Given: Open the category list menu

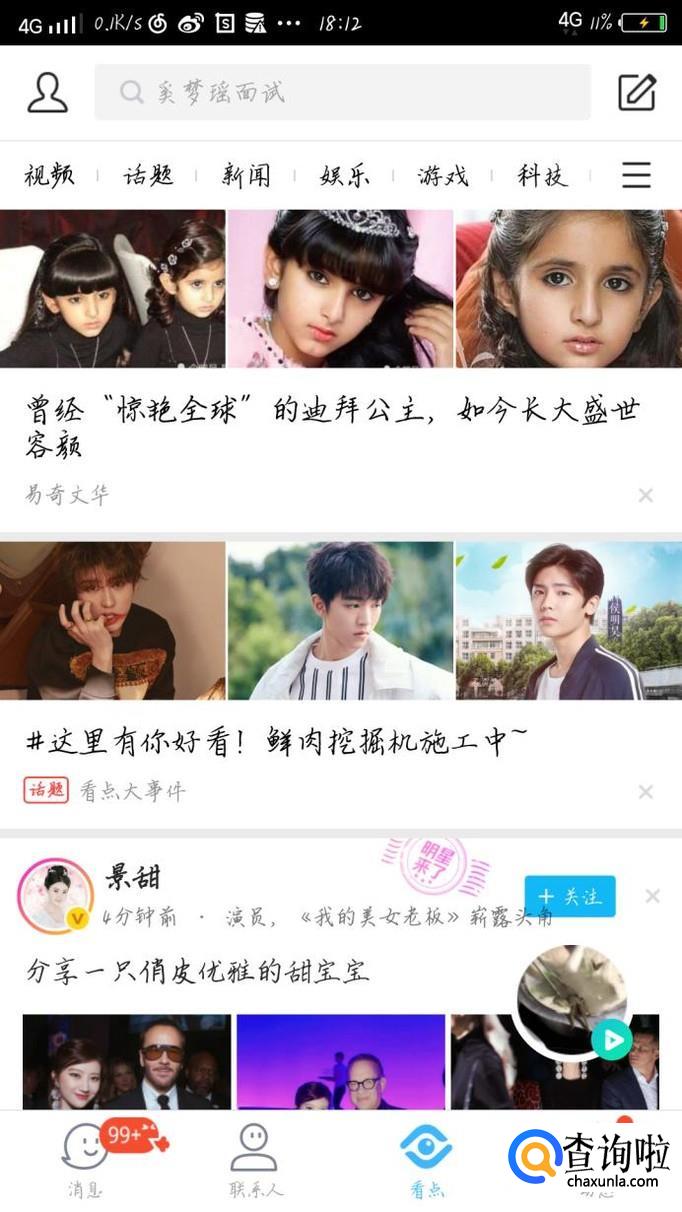Looking at the screenshot, I should 636,176.
